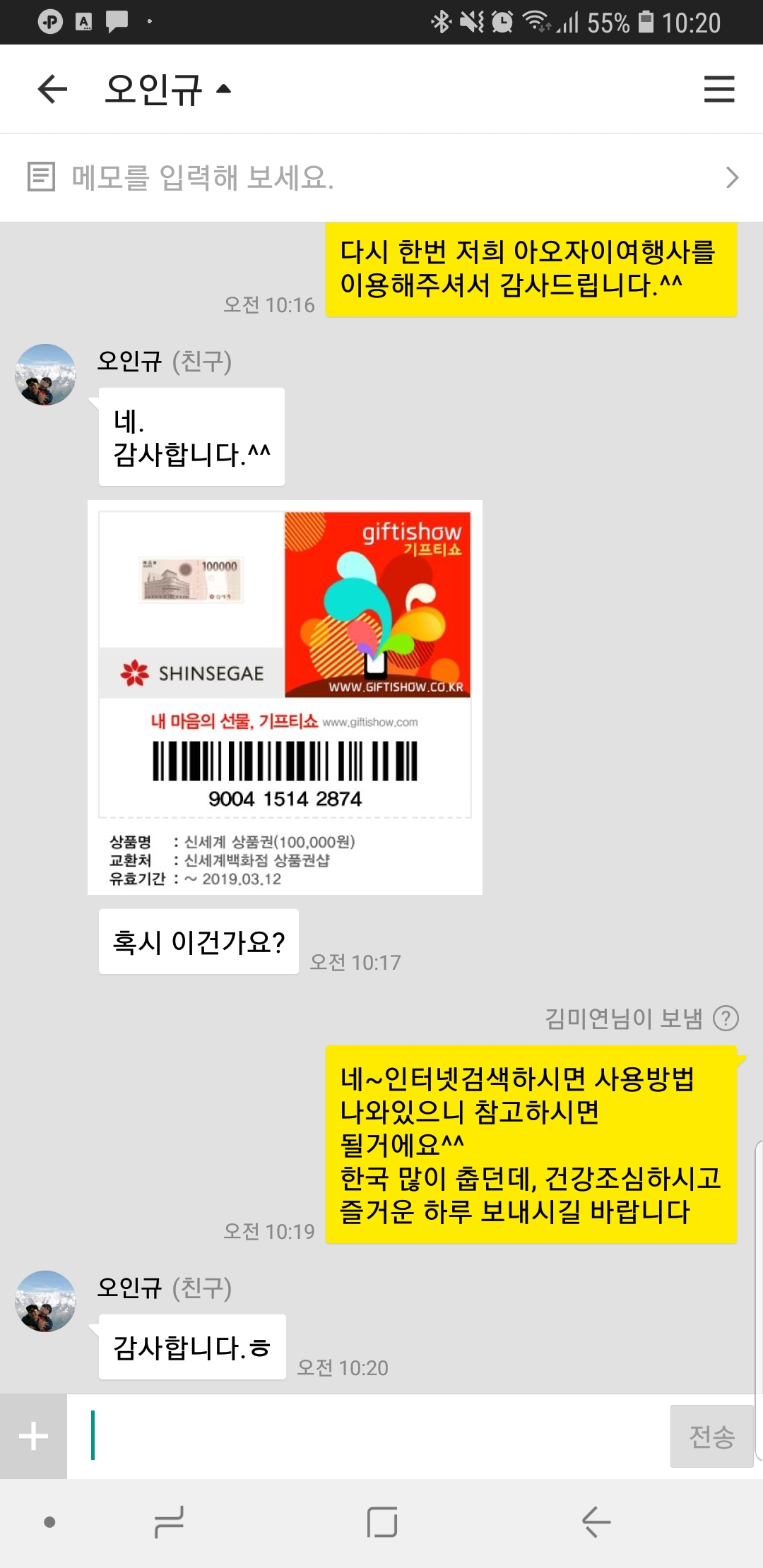This screenshot has height=1568, width=763.
Task: Tap the 전송 send button
Action: point(711,1436)
